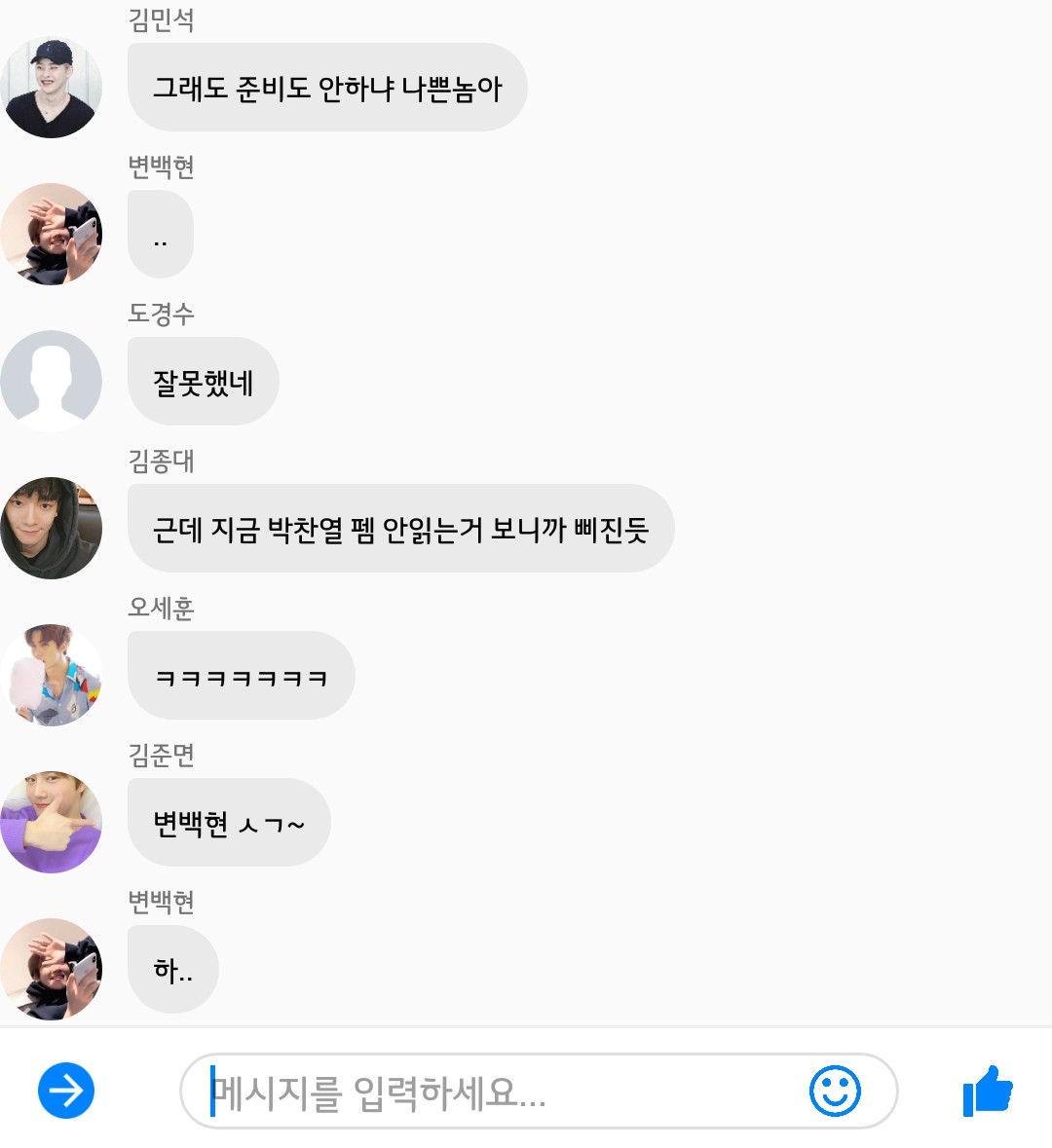
Task: Send a thumbs-up like
Action: coord(987,1091)
